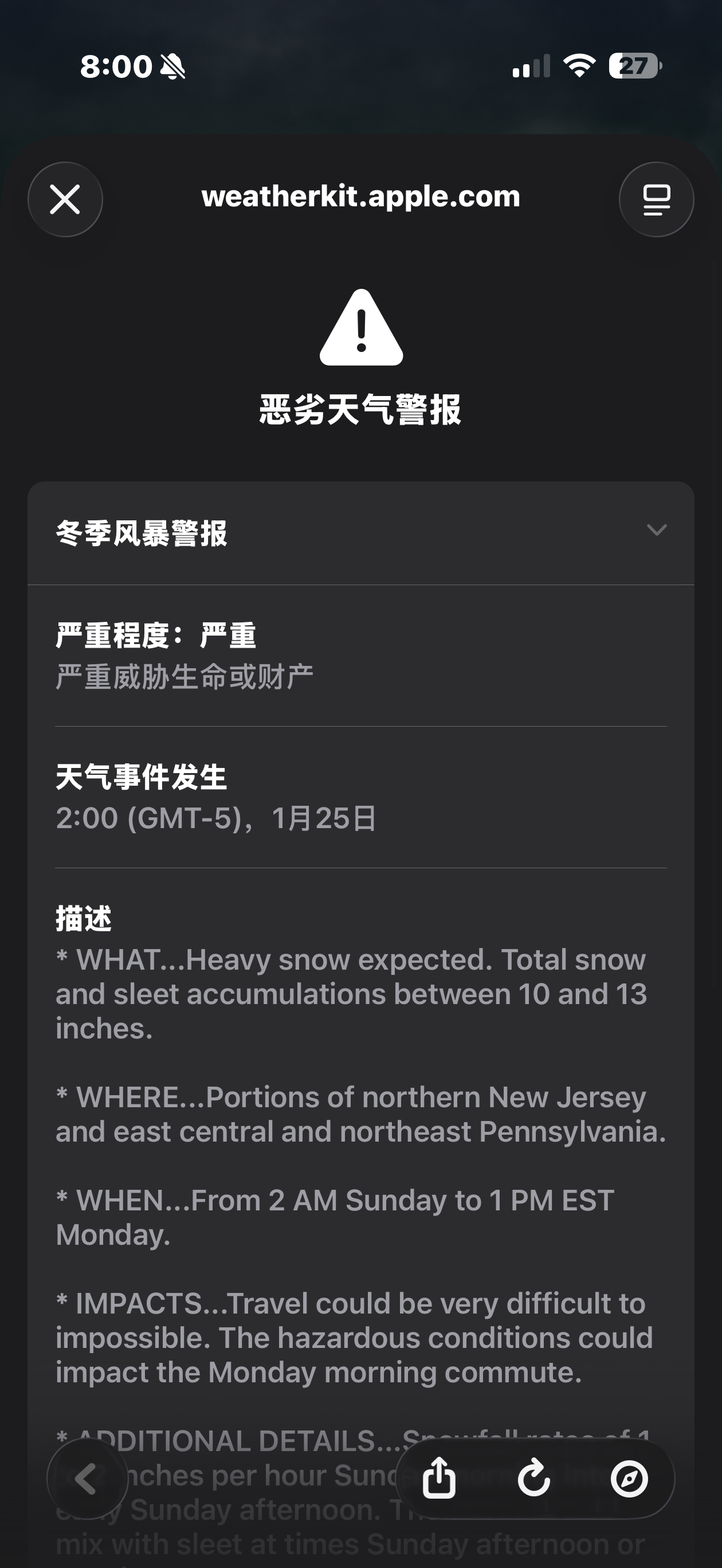This screenshot has height=1568, width=722.
Task: Collapse the 冬季风暴警报 section
Action: pyautogui.click(x=656, y=530)
